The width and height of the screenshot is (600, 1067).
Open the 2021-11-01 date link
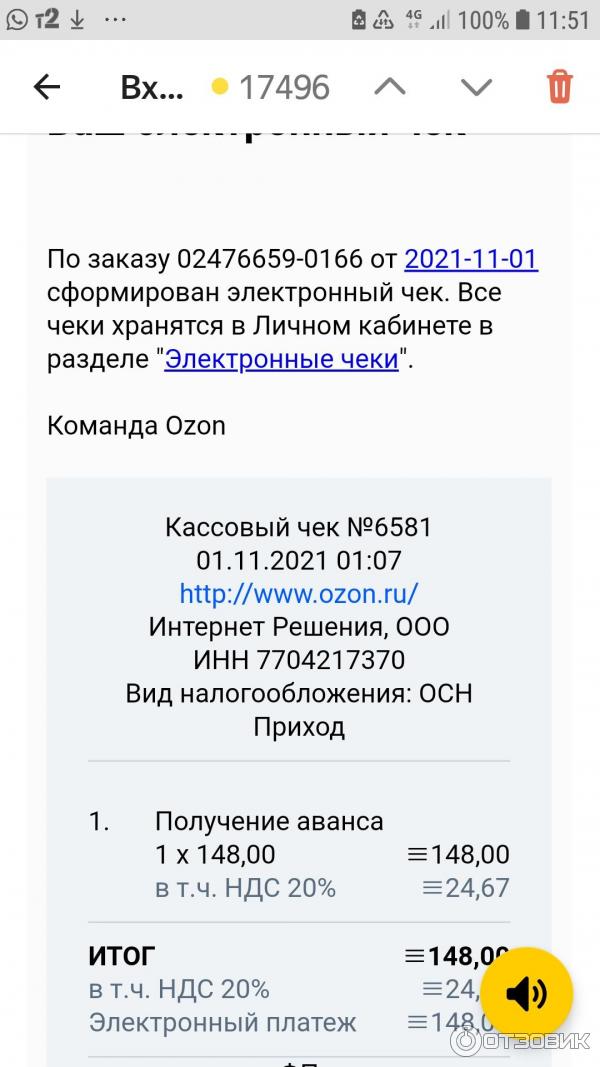click(470, 260)
